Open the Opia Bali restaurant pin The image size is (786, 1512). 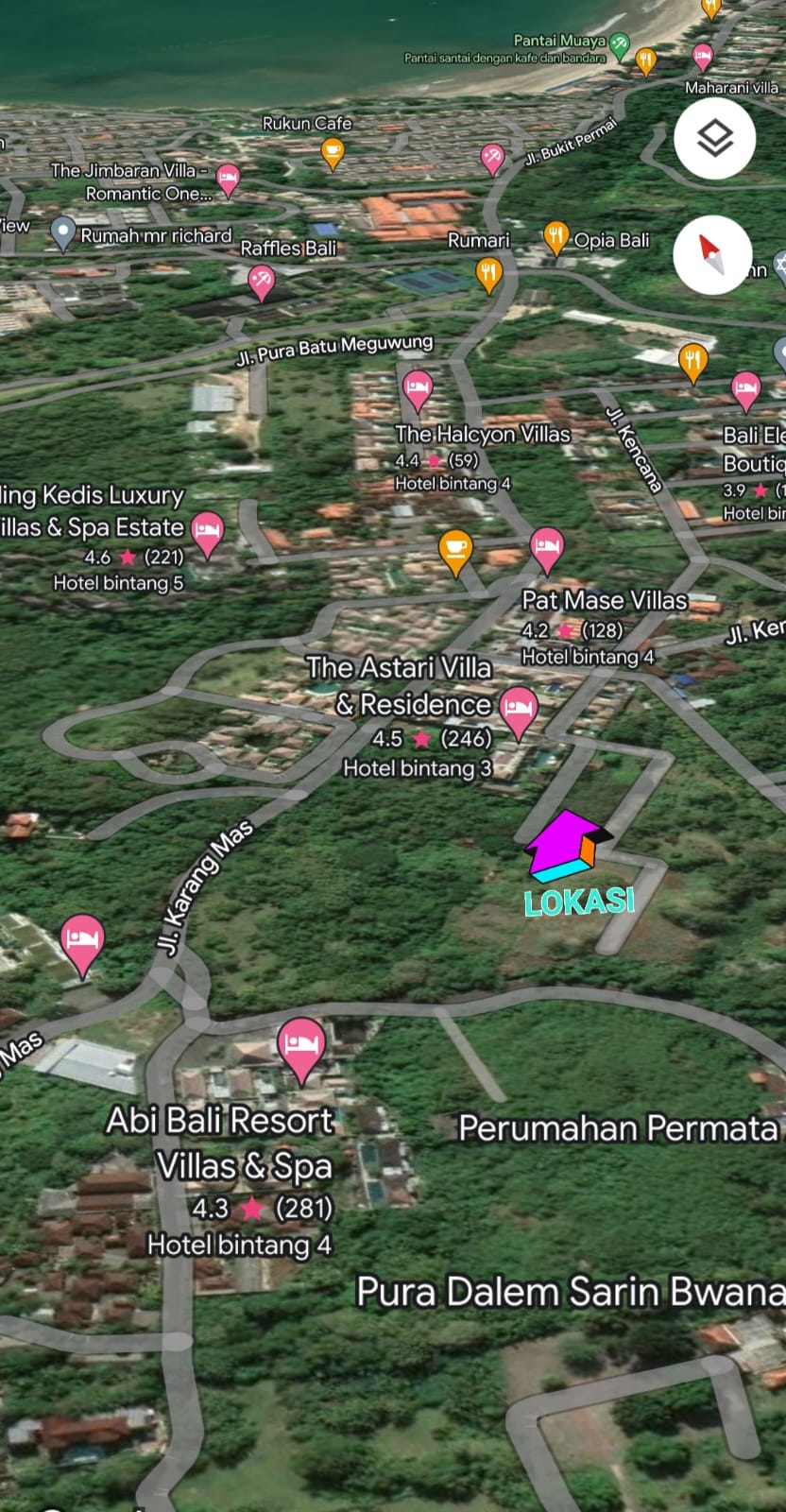[x=555, y=236]
